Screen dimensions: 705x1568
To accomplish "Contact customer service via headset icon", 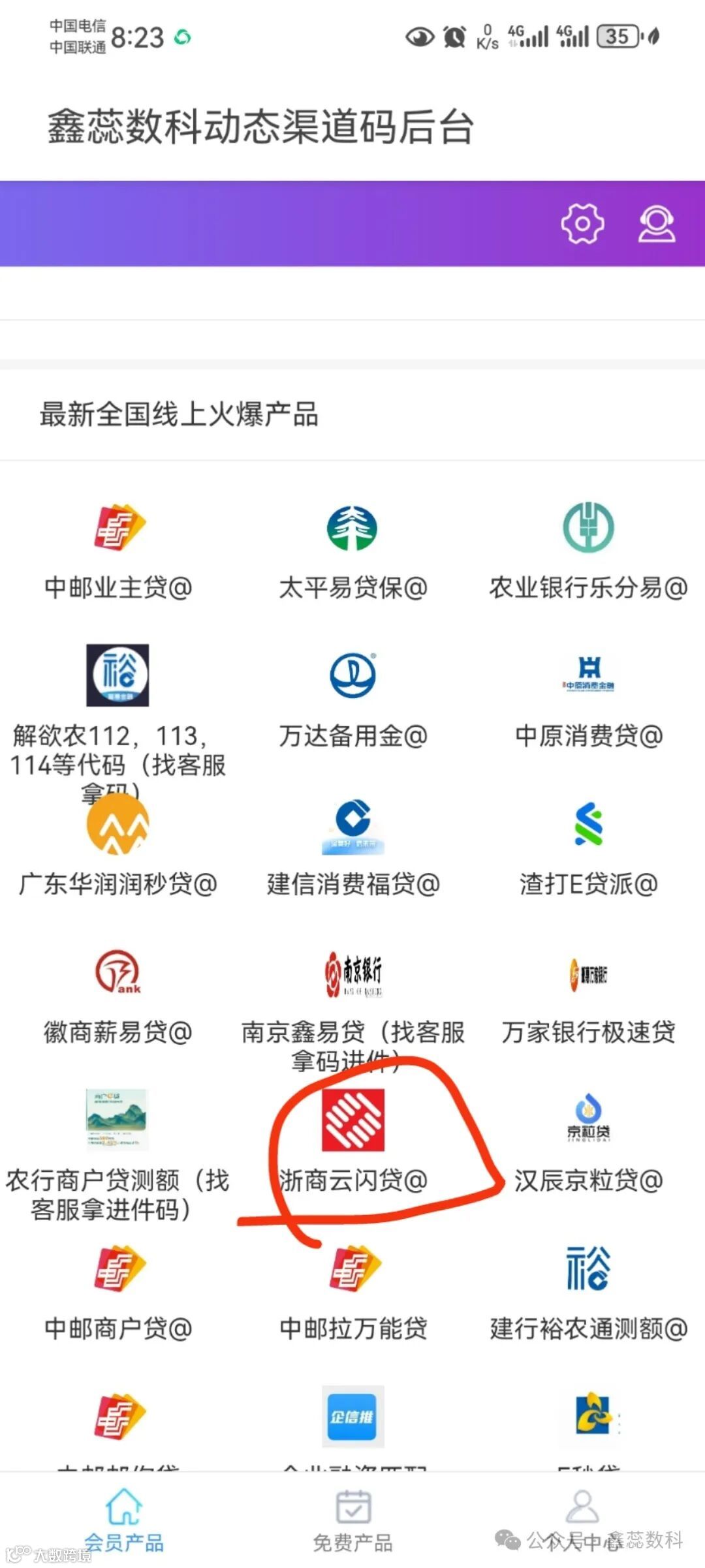I will (656, 224).
